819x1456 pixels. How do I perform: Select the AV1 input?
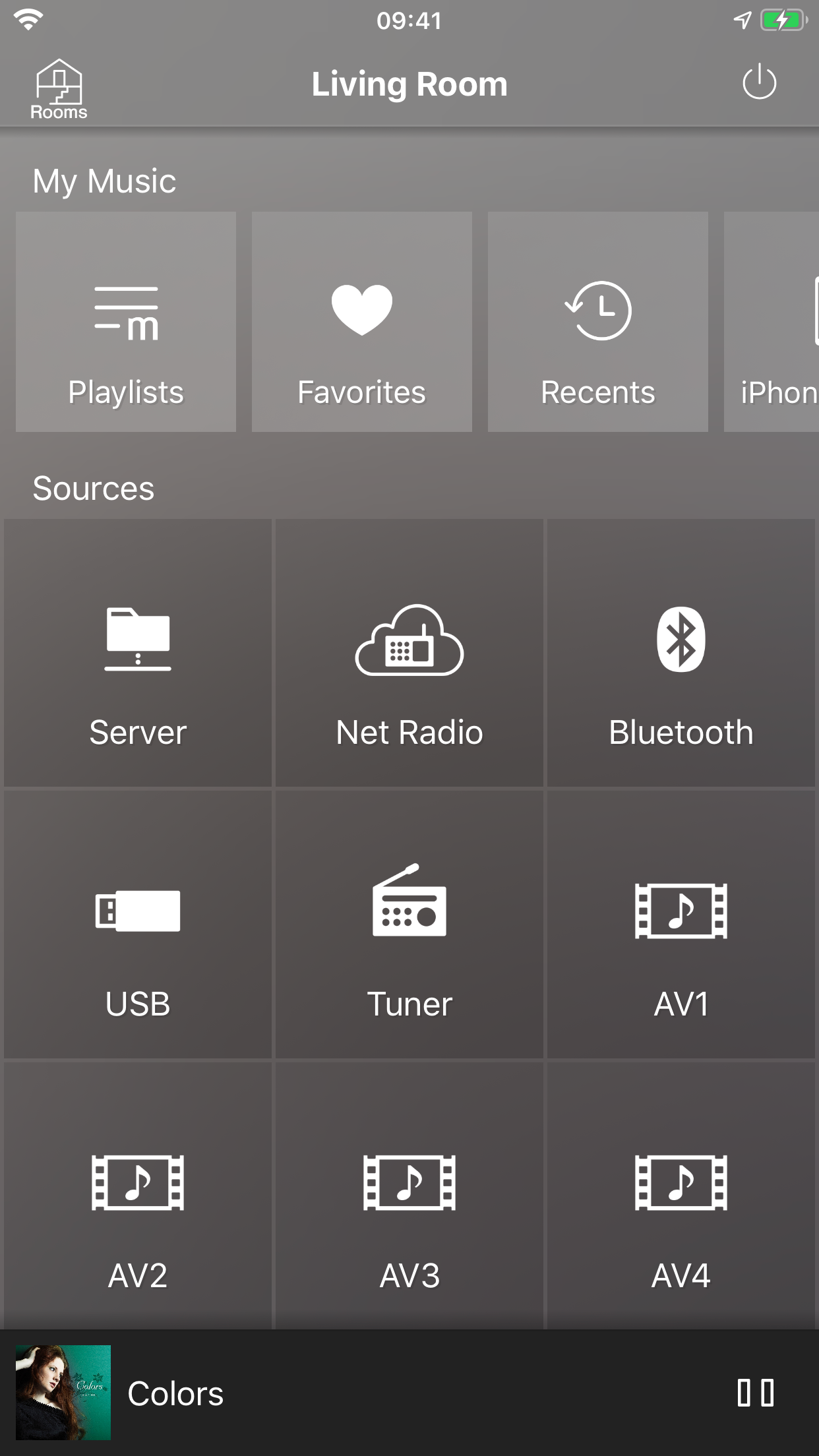point(681,925)
